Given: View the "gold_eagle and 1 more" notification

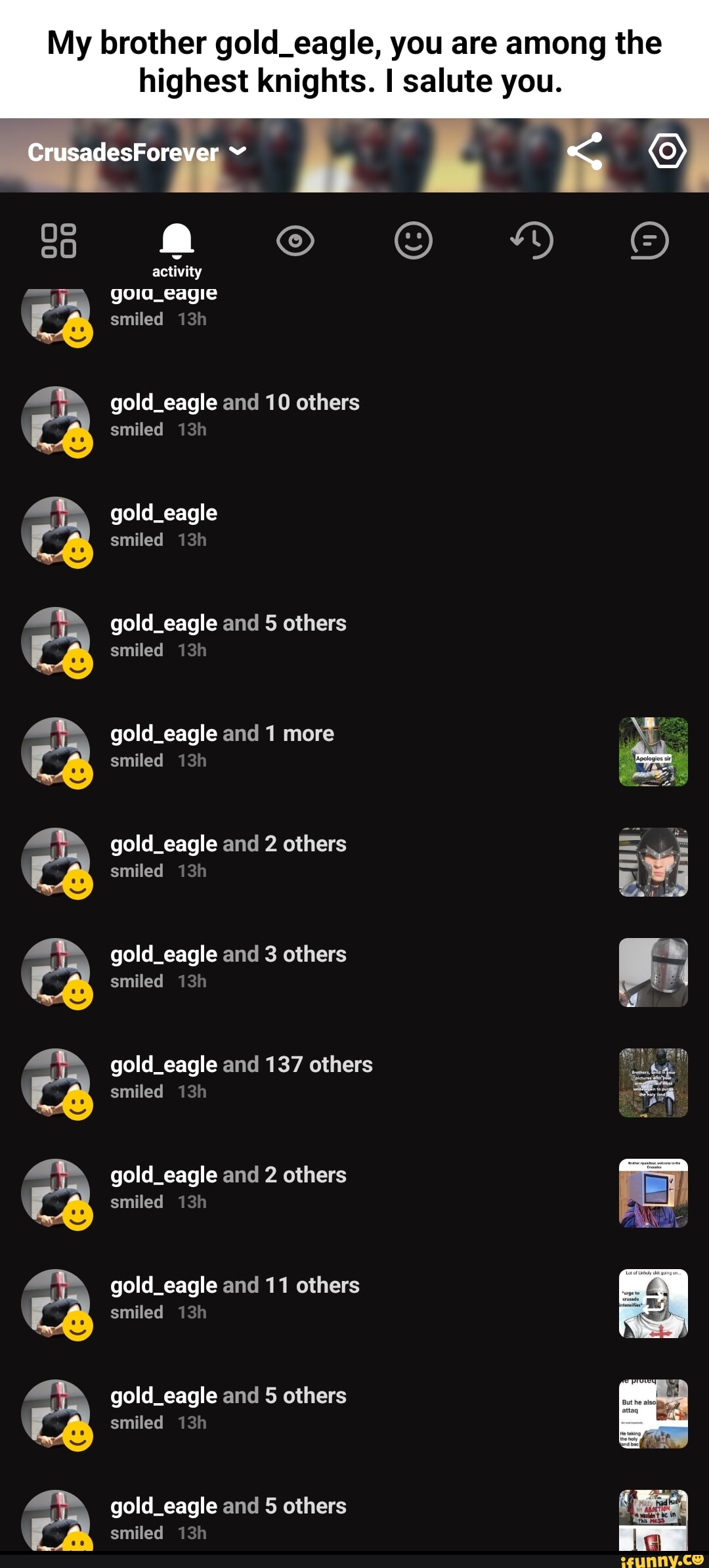Looking at the screenshot, I should [222, 745].
